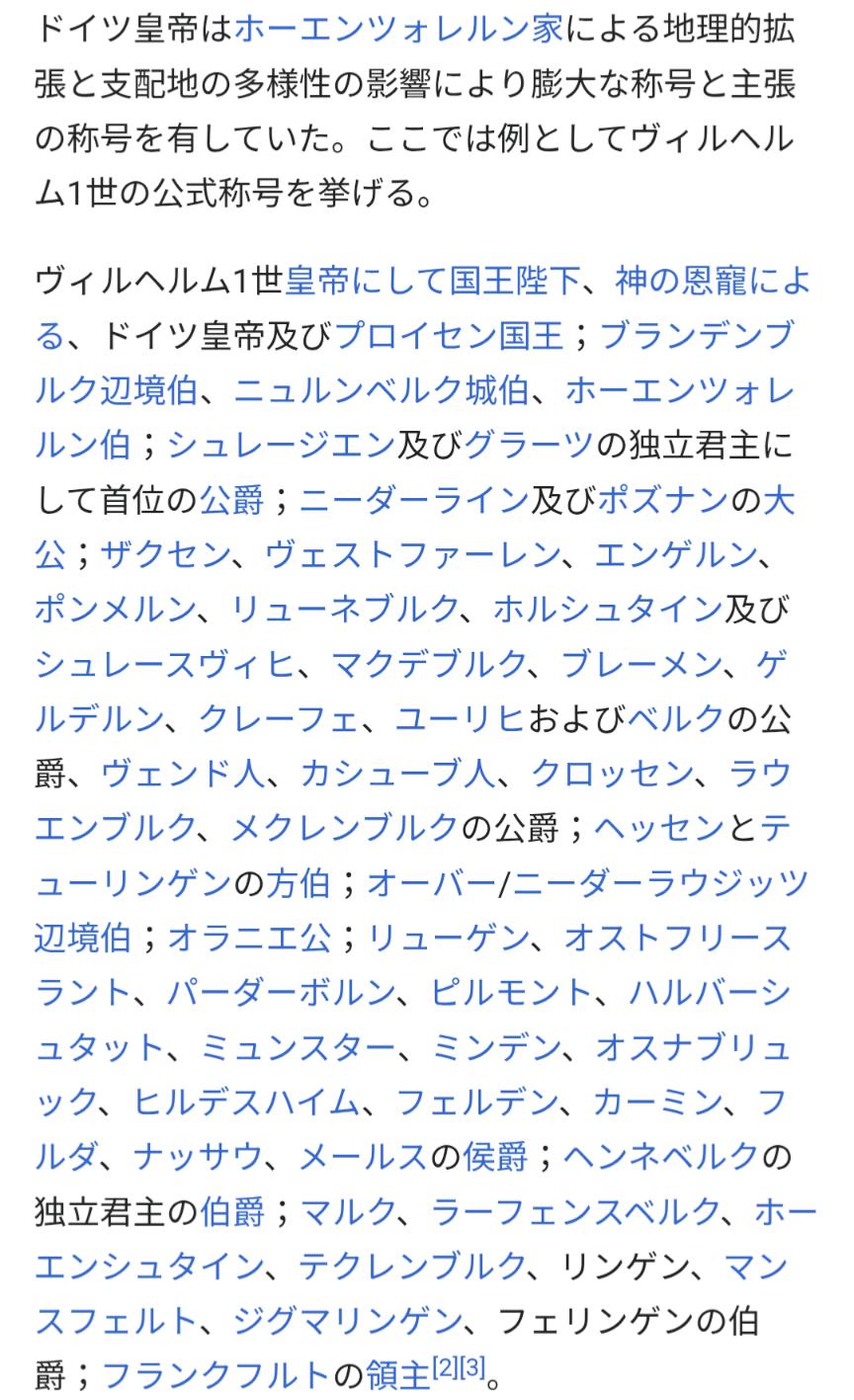This screenshot has width=854, height=1400.
Task: Open the シュレージエン link
Action: 282,446
